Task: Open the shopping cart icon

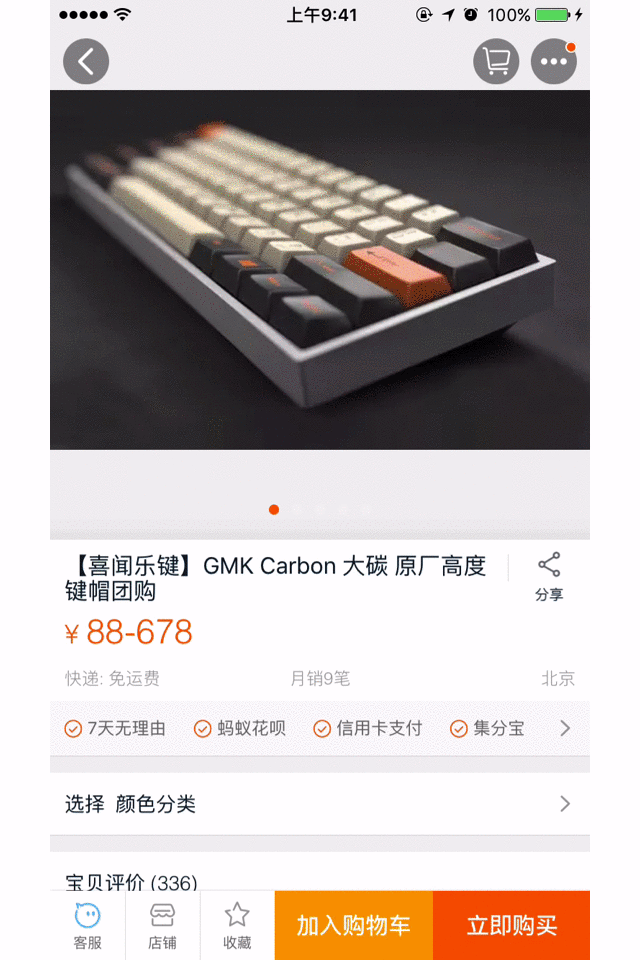Action: (496, 62)
